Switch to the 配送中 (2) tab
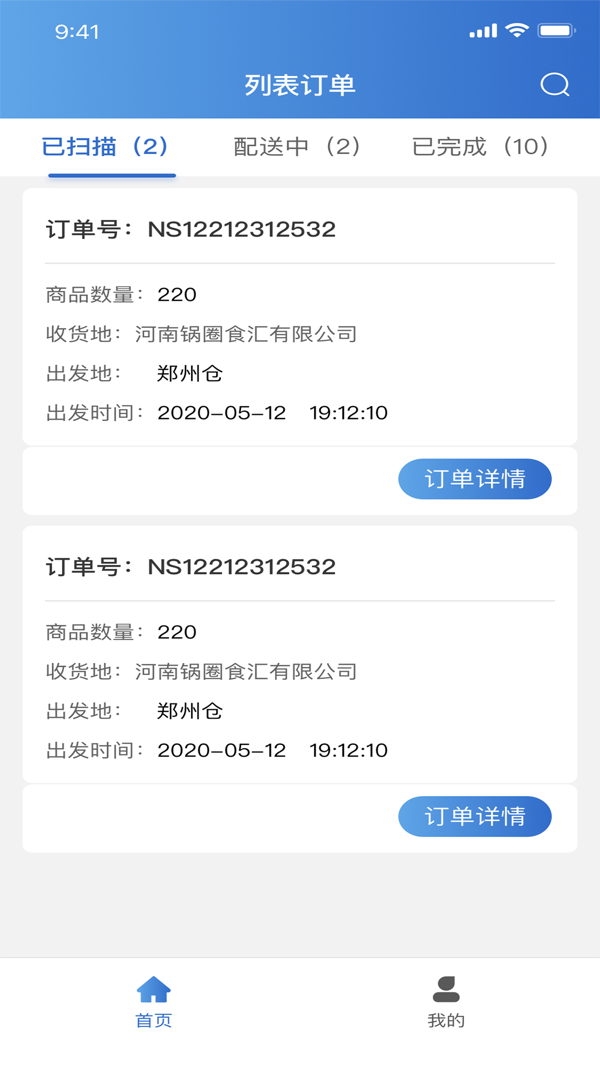600x1067 pixels. click(x=298, y=147)
